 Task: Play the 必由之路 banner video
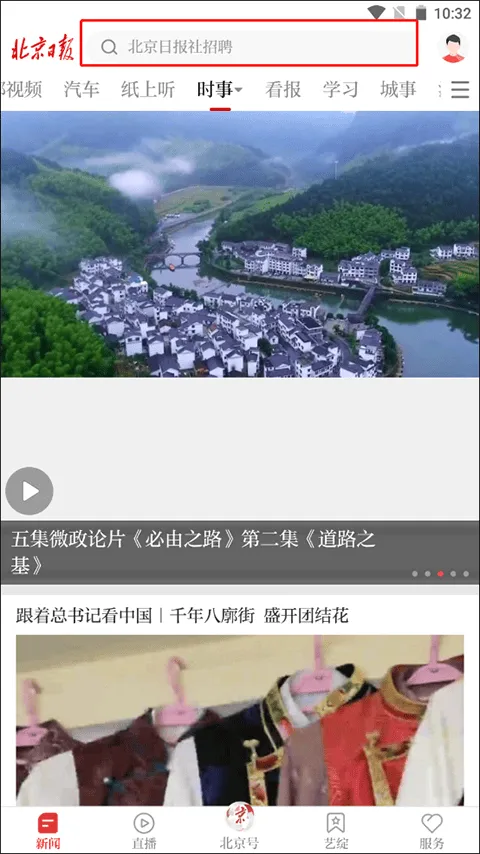pos(29,491)
